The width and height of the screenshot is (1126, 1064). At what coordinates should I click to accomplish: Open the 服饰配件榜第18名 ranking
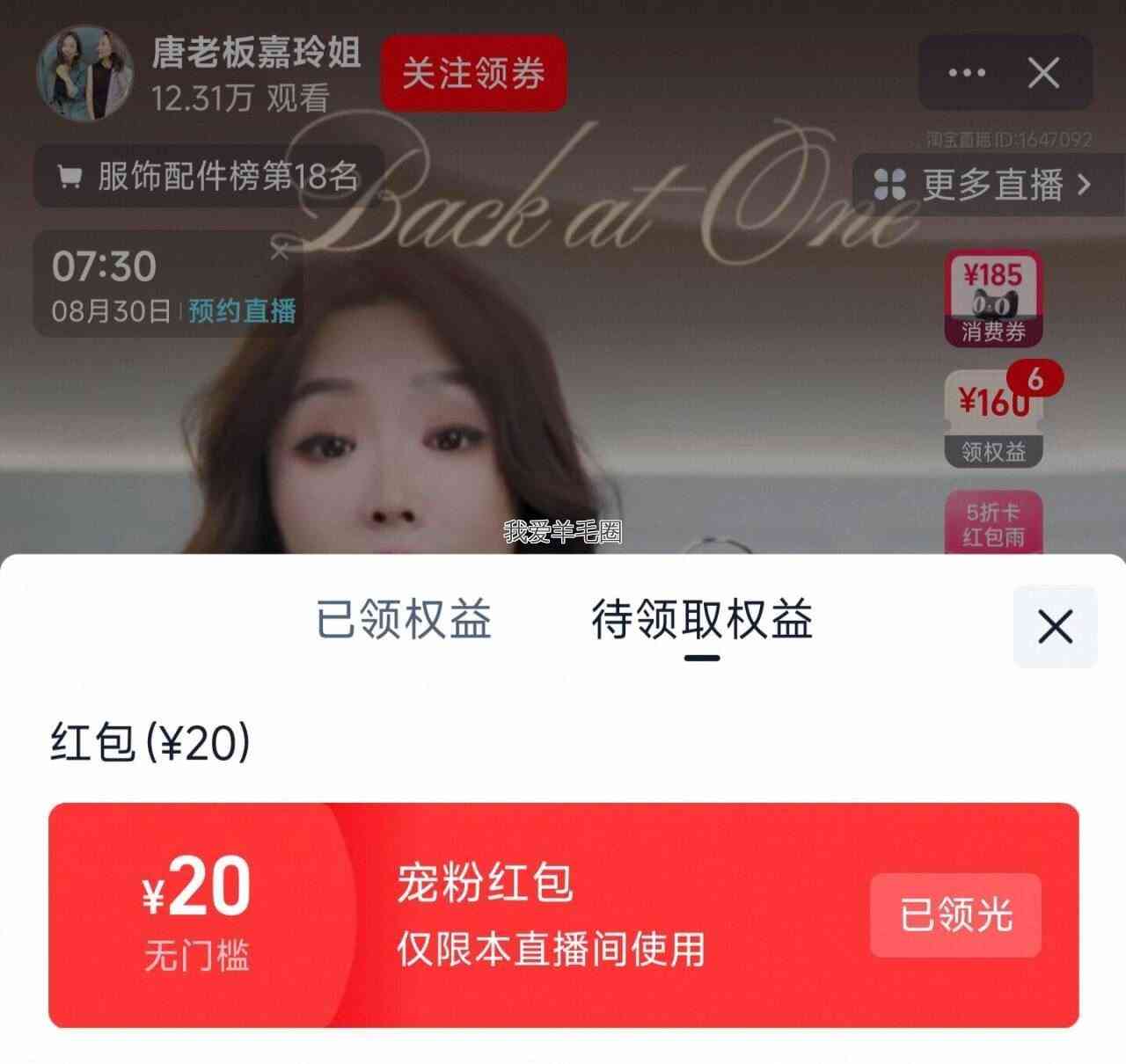coord(208,177)
